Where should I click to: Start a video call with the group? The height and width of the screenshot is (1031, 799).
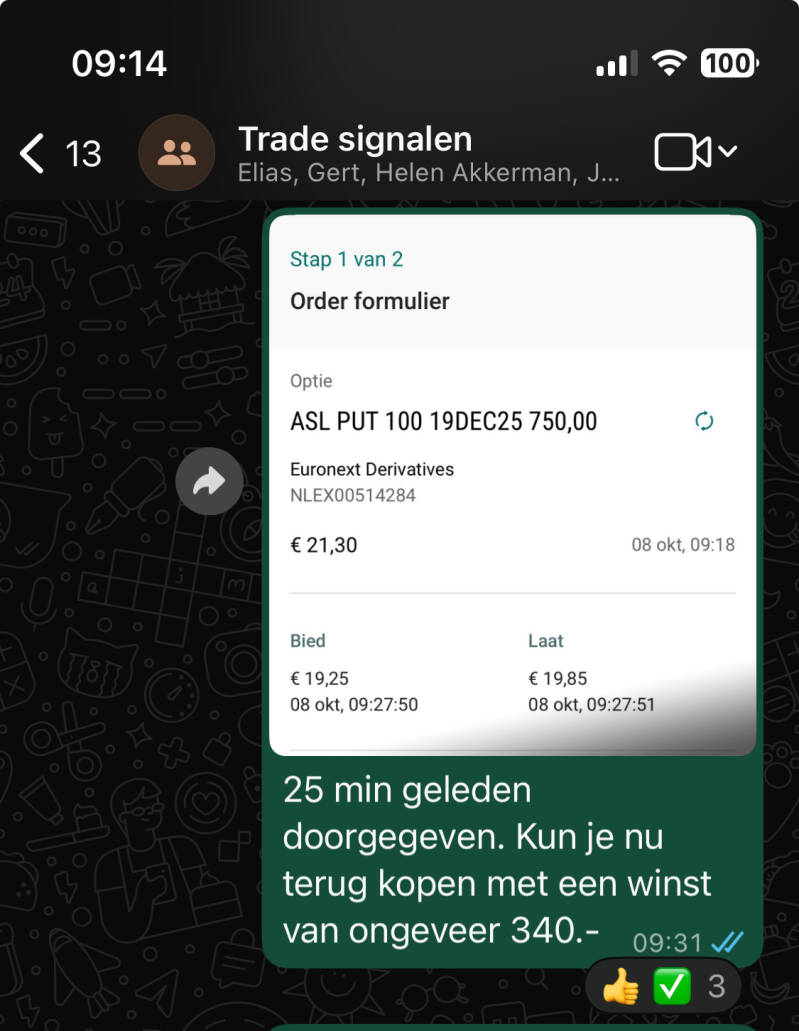(683, 152)
